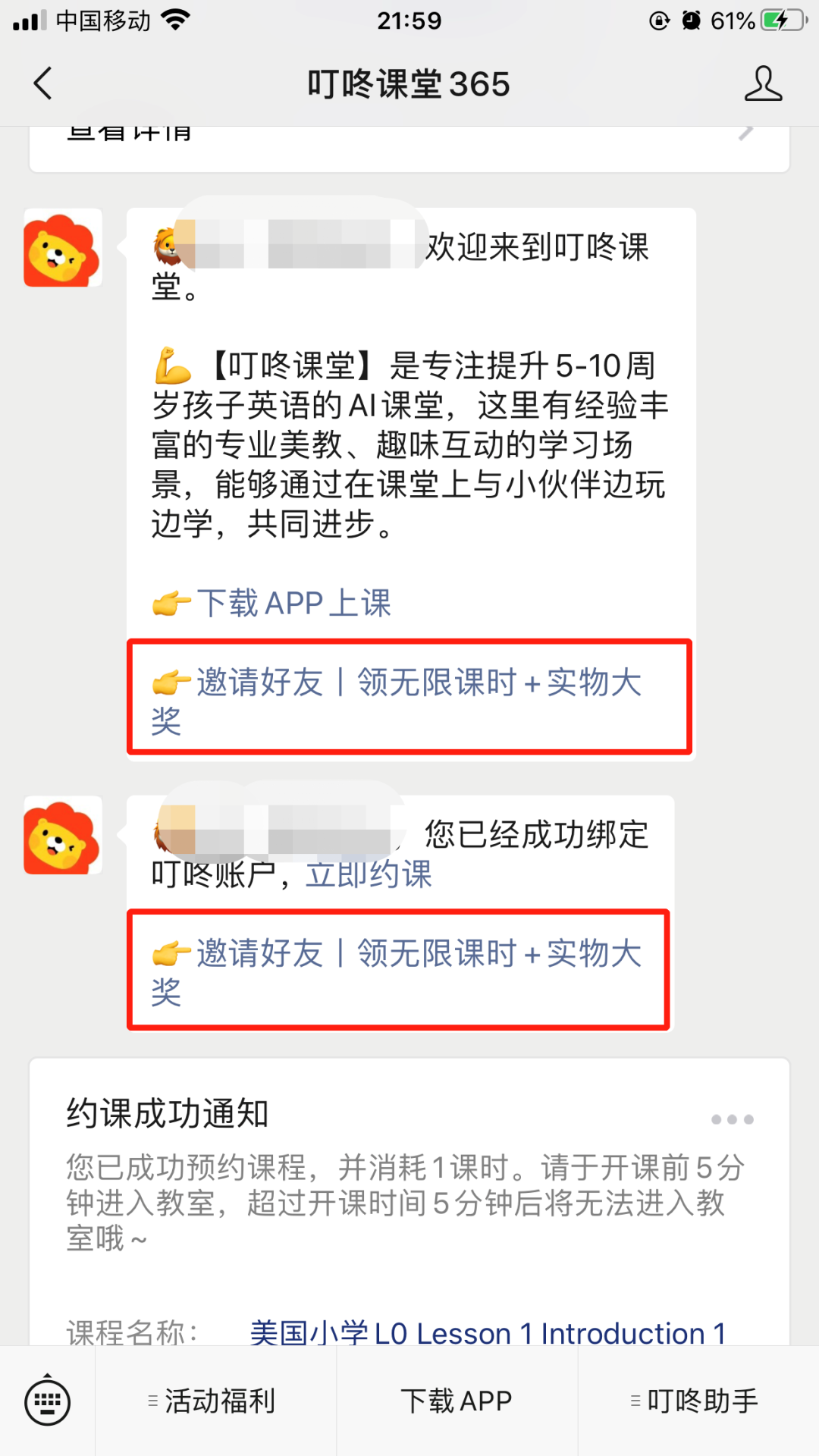Open the more options dots on 约课成功通知

(x=732, y=1119)
